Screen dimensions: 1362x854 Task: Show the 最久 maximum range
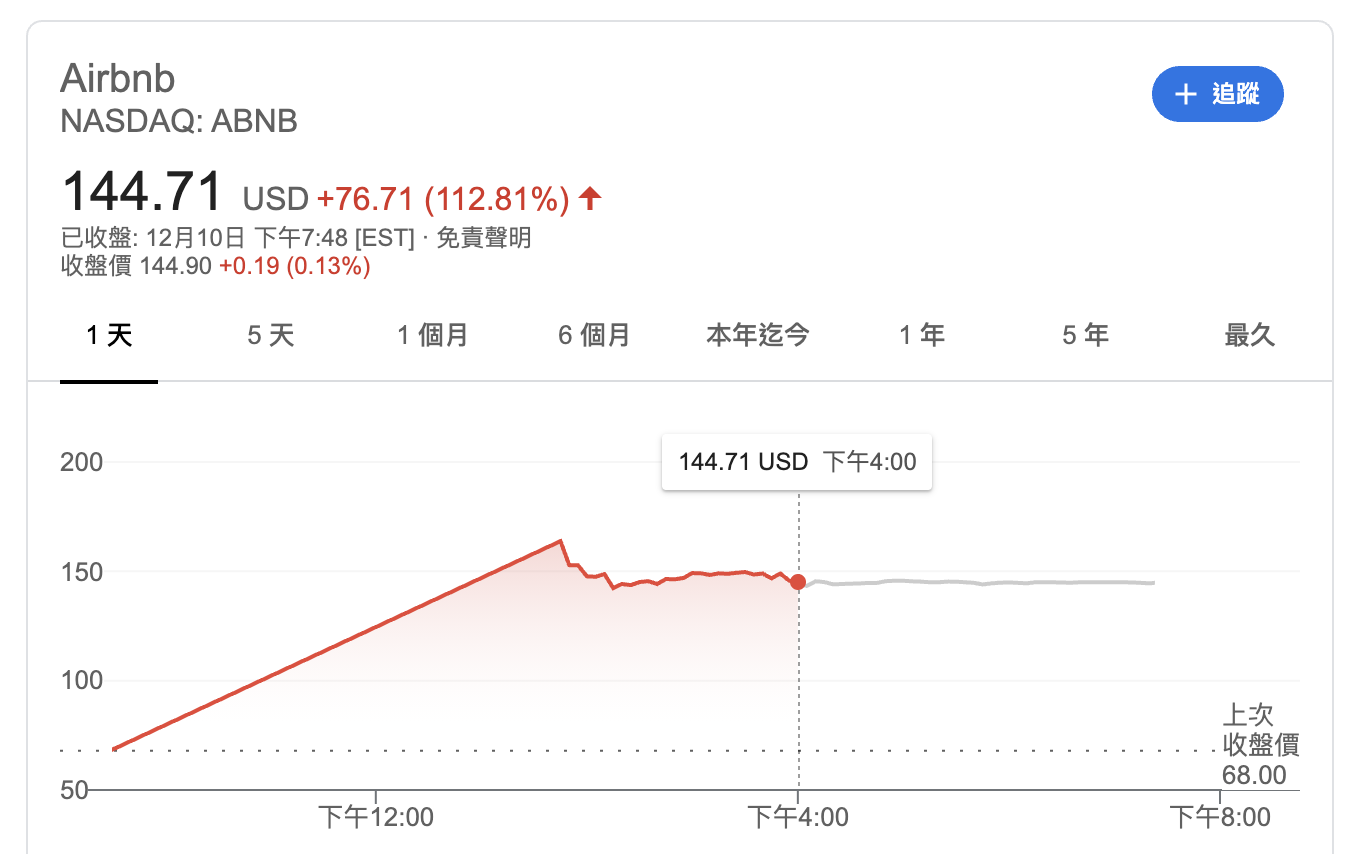coord(1249,336)
